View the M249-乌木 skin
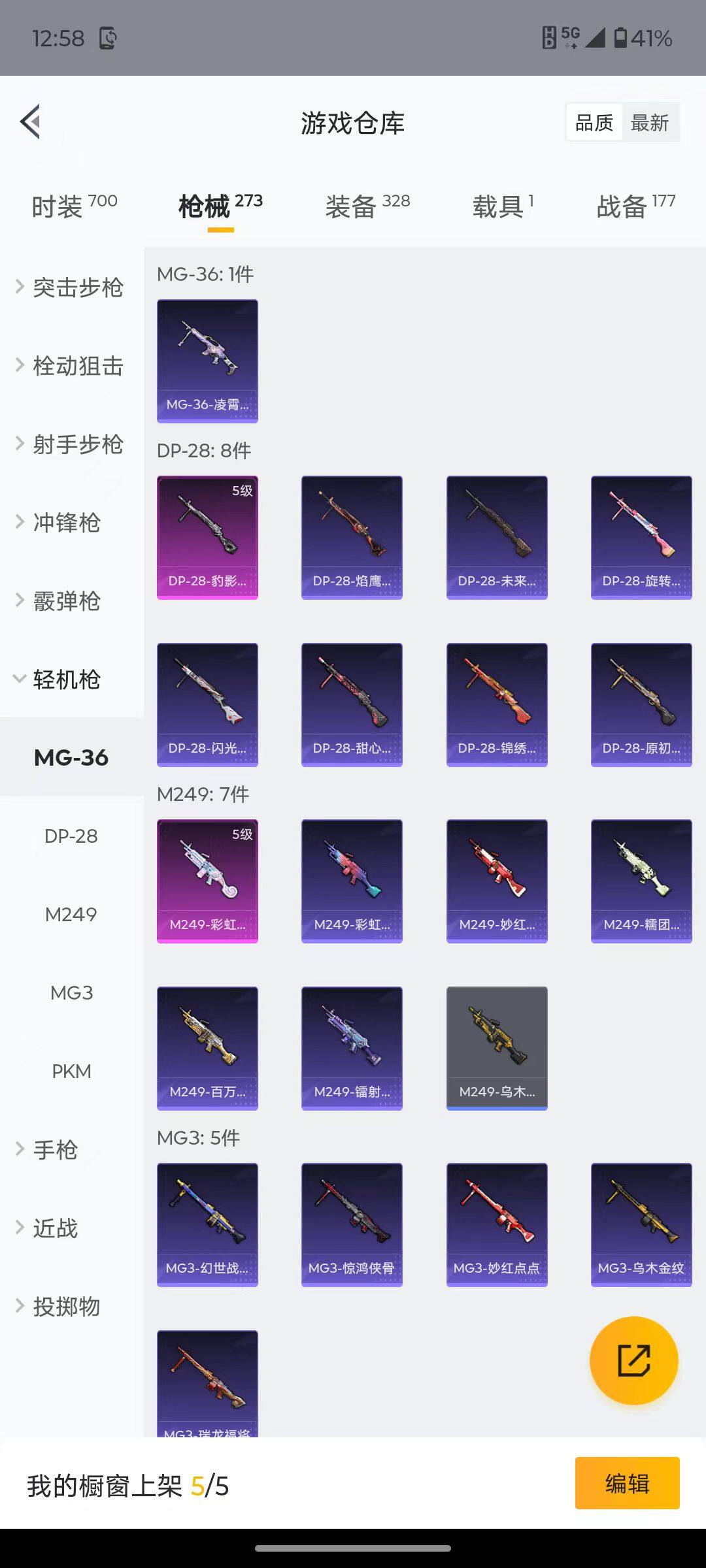Viewport: 706px width, 1568px height. (497, 1048)
